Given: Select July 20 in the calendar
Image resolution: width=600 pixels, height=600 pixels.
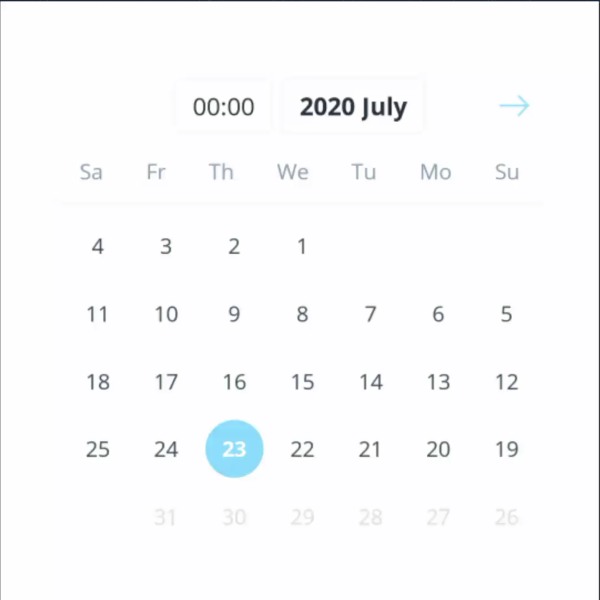Looking at the screenshot, I should pyautogui.click(x=438, y=450).
